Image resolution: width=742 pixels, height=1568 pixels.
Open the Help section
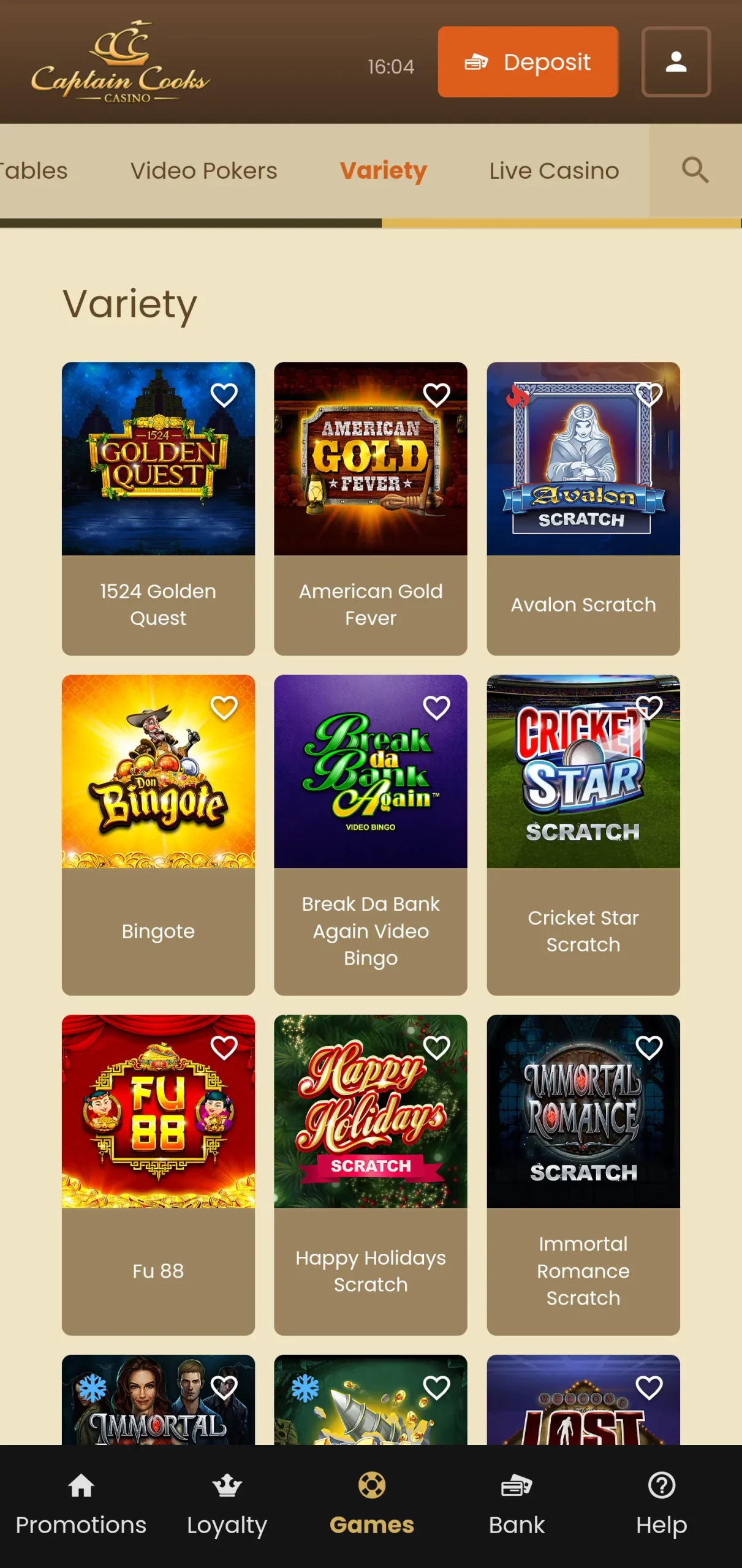661,1505
